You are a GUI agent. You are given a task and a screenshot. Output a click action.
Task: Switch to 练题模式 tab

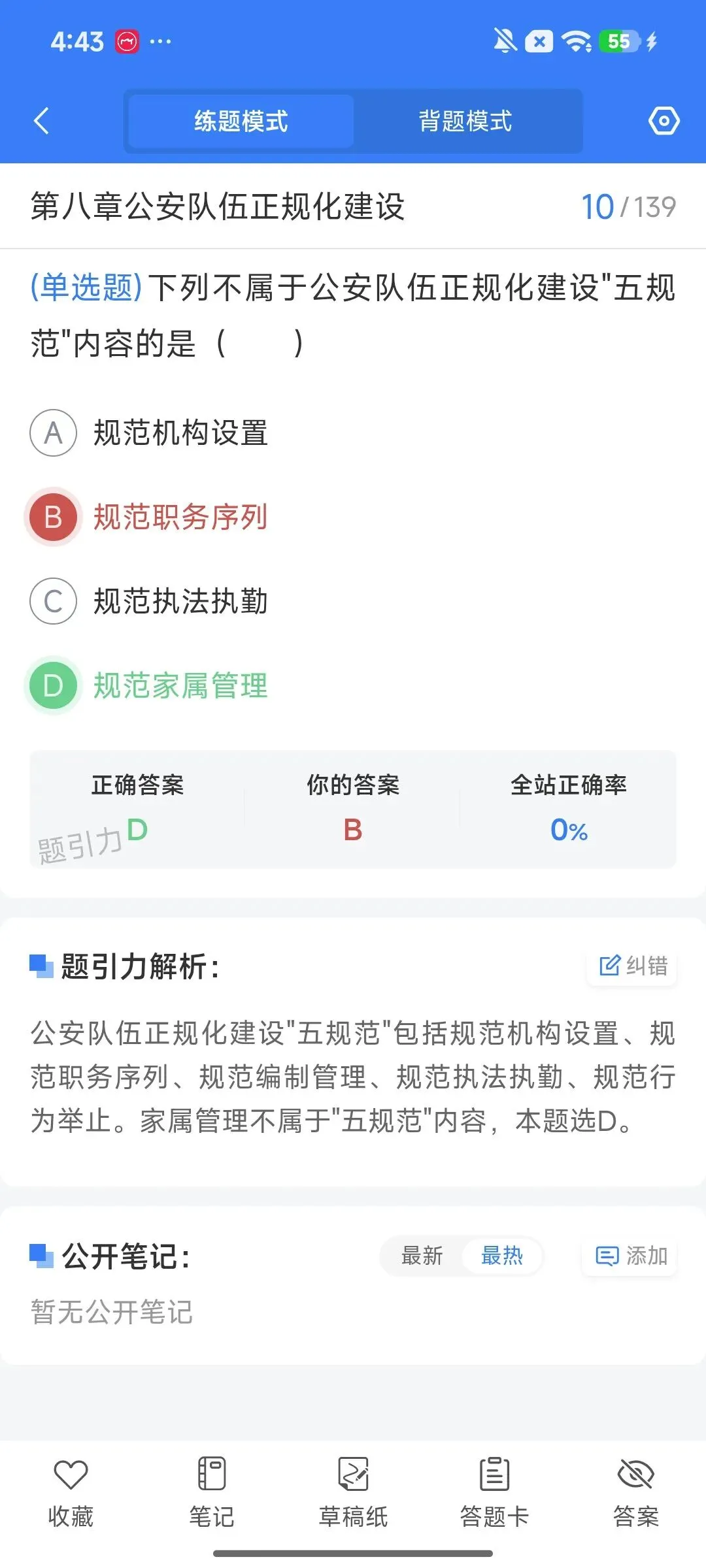point(241,121)
